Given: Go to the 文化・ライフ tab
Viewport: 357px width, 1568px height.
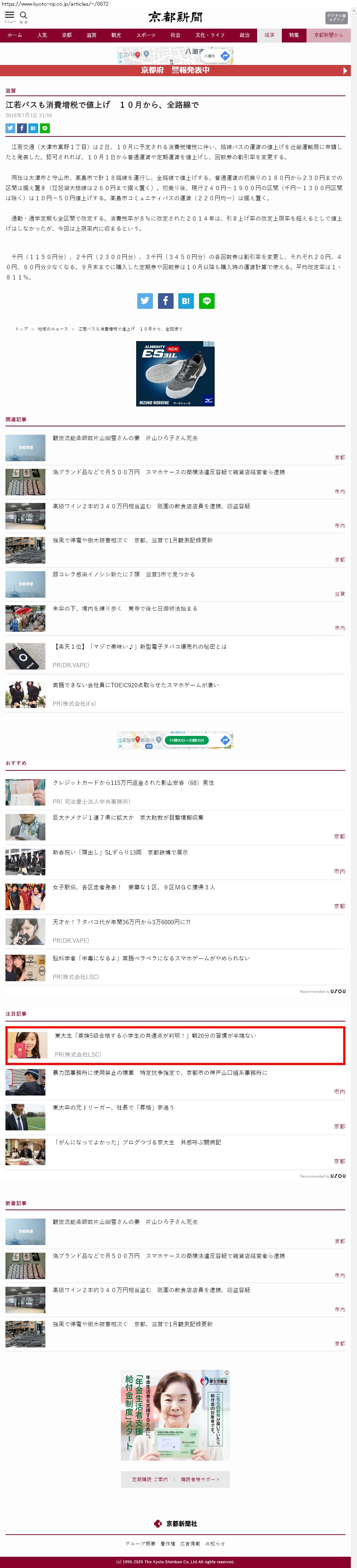Looking at the screenshot, I should [x=210, y=35].
